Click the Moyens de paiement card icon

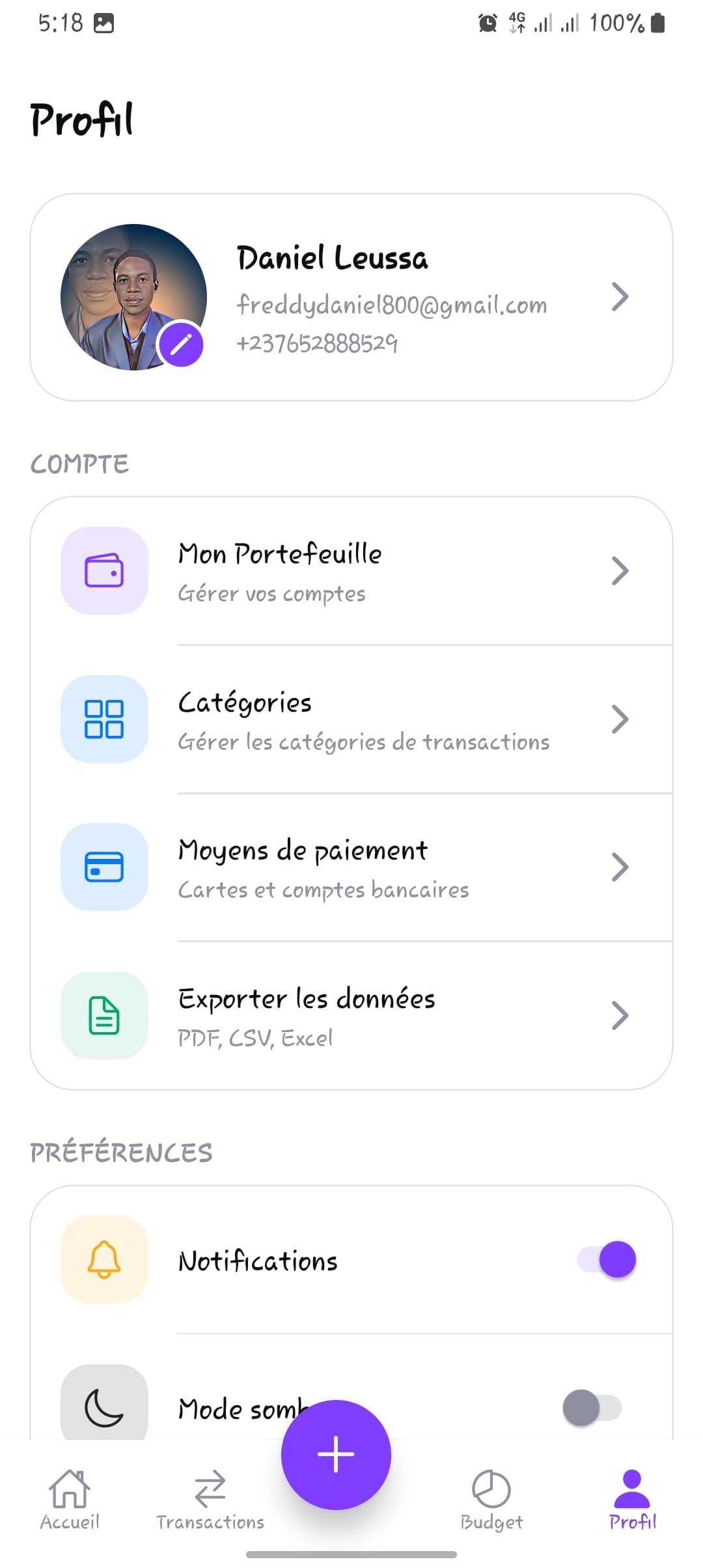click(x=103, y=867)
